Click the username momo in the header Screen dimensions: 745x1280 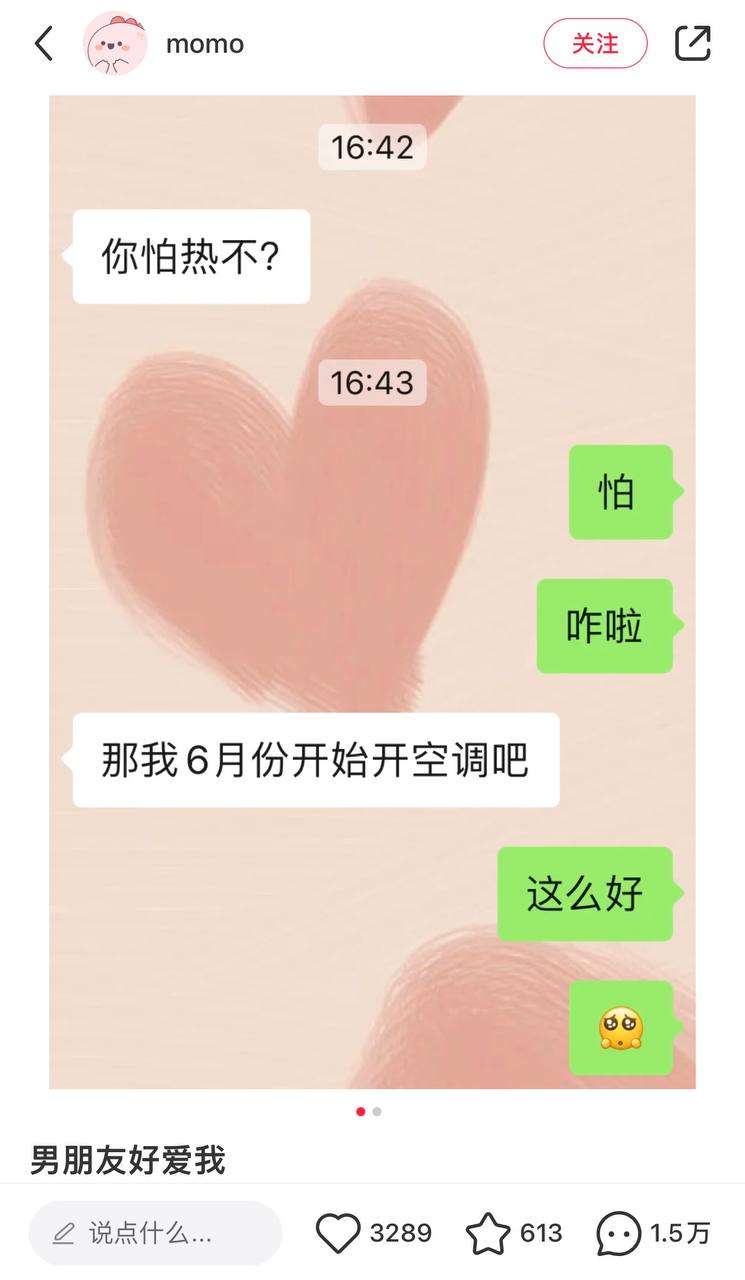point(204,43)
